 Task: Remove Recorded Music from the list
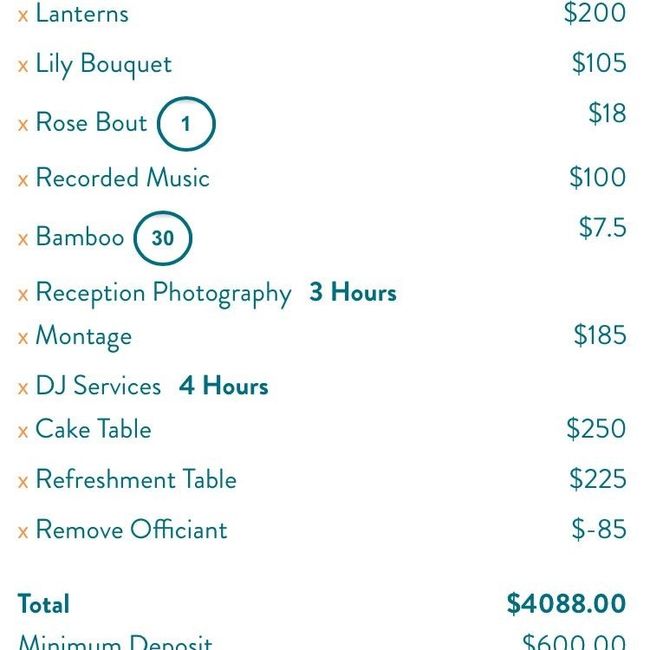[22, 181]
